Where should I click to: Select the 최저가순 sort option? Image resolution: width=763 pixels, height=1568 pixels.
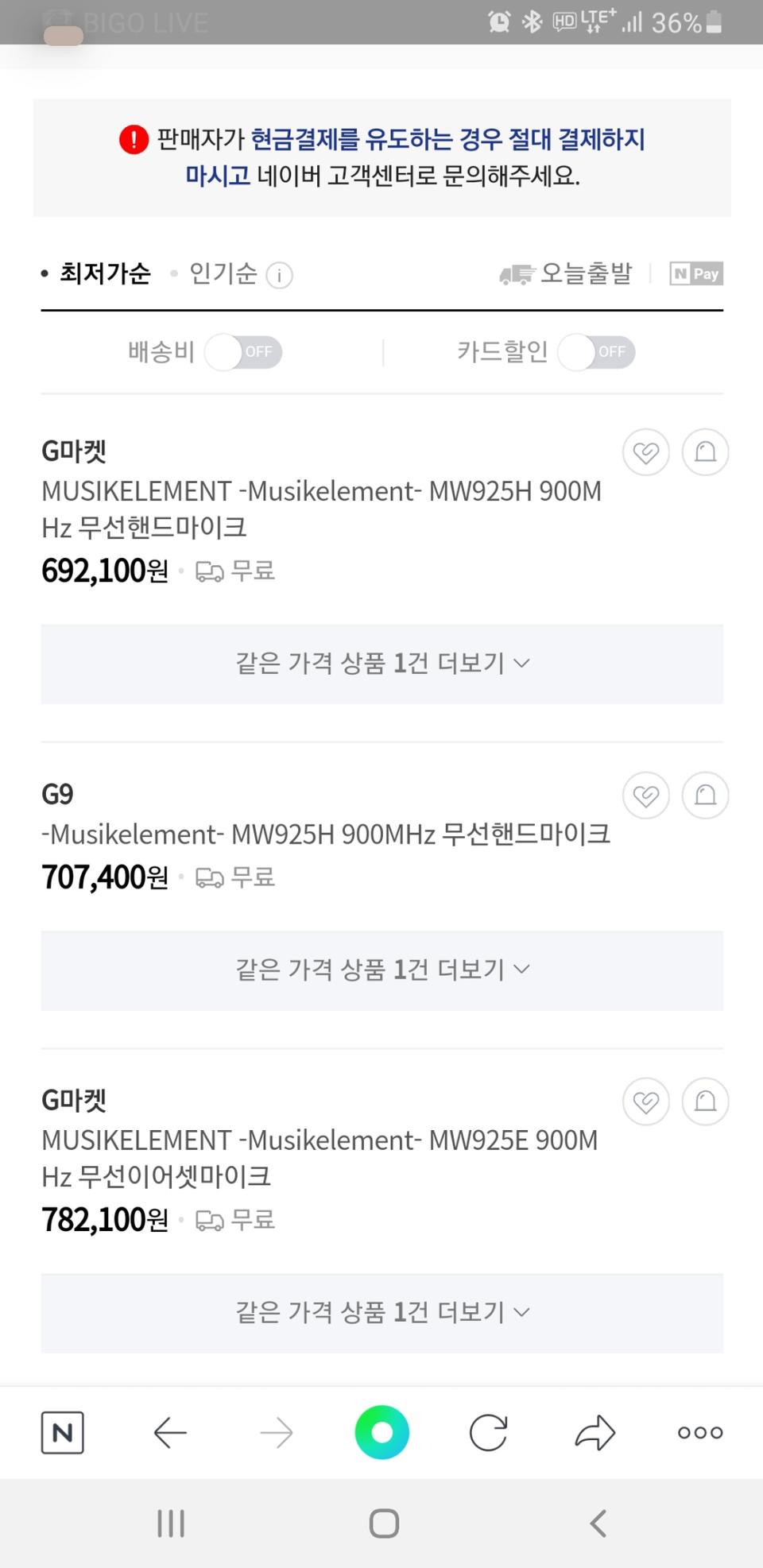106,273
